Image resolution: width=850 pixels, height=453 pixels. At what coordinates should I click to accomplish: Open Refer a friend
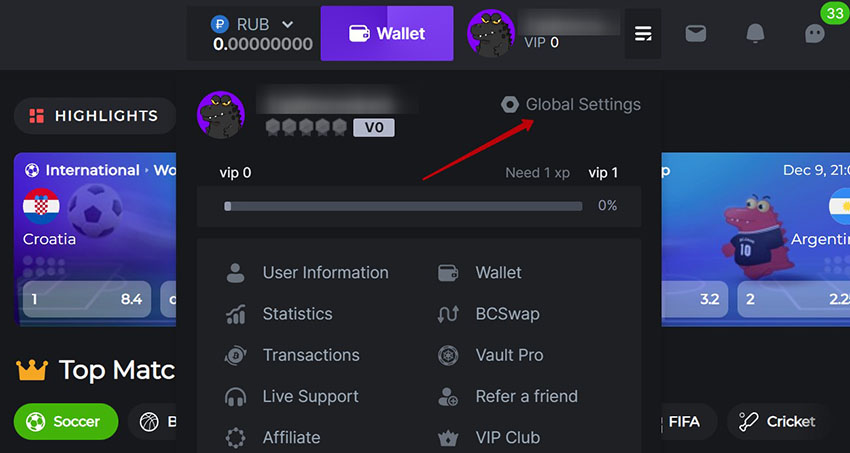tap(525, 396)
